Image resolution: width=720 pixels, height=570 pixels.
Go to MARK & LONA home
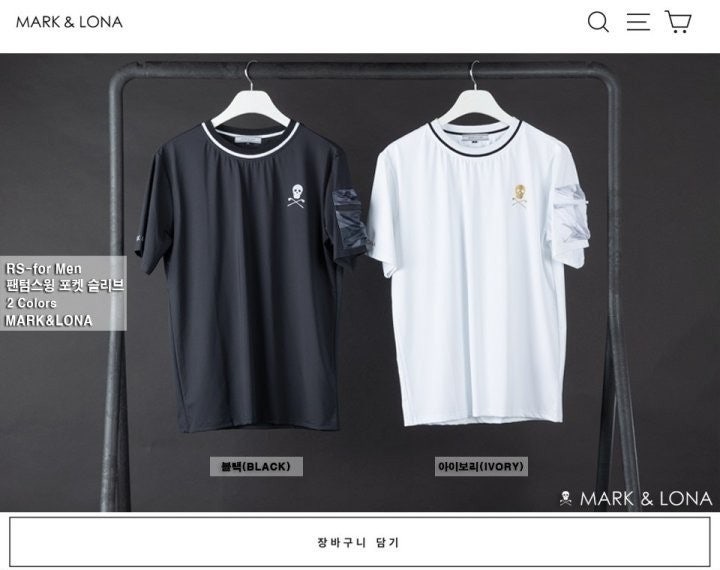[x=69, y=21]
